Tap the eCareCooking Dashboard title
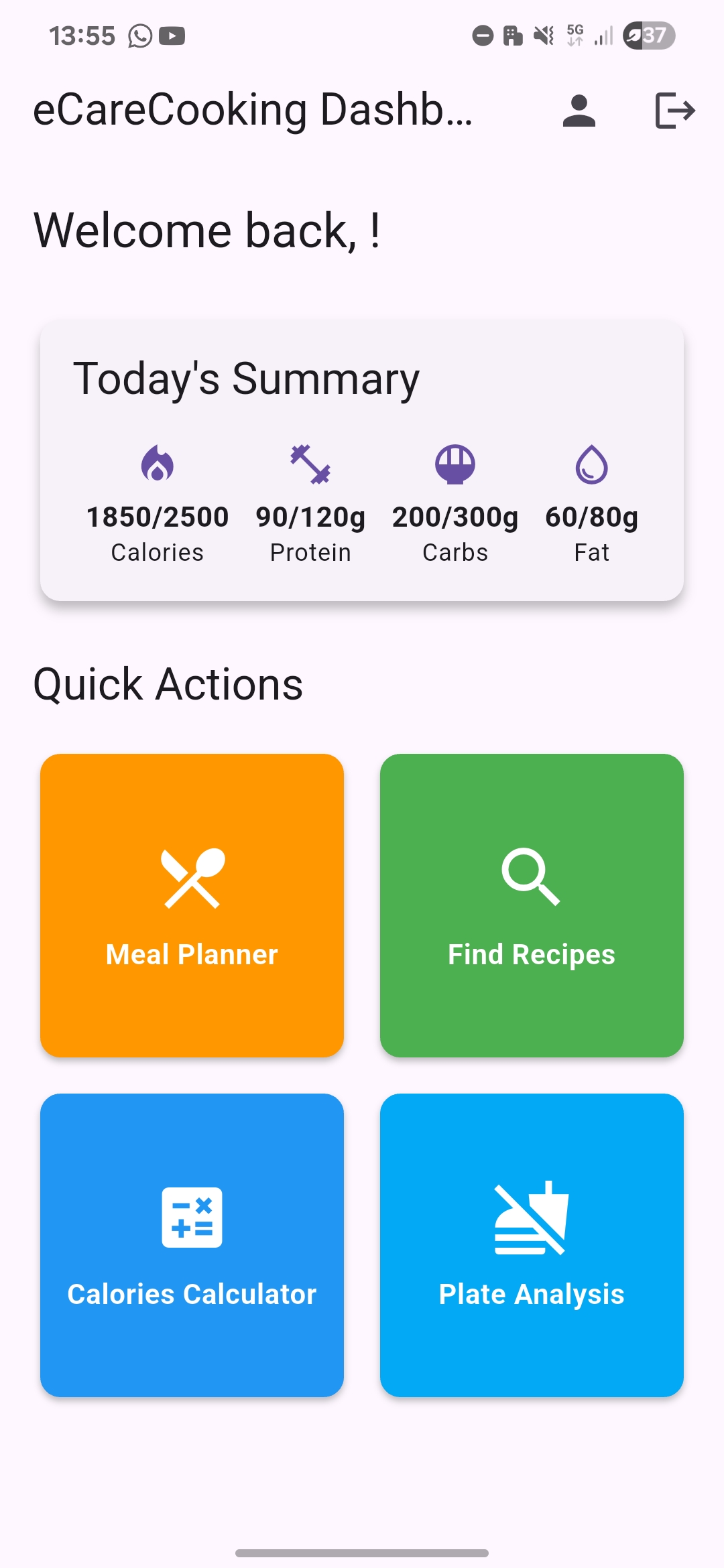Viewport: 724px width, 1568px height. tap(253, 111)
